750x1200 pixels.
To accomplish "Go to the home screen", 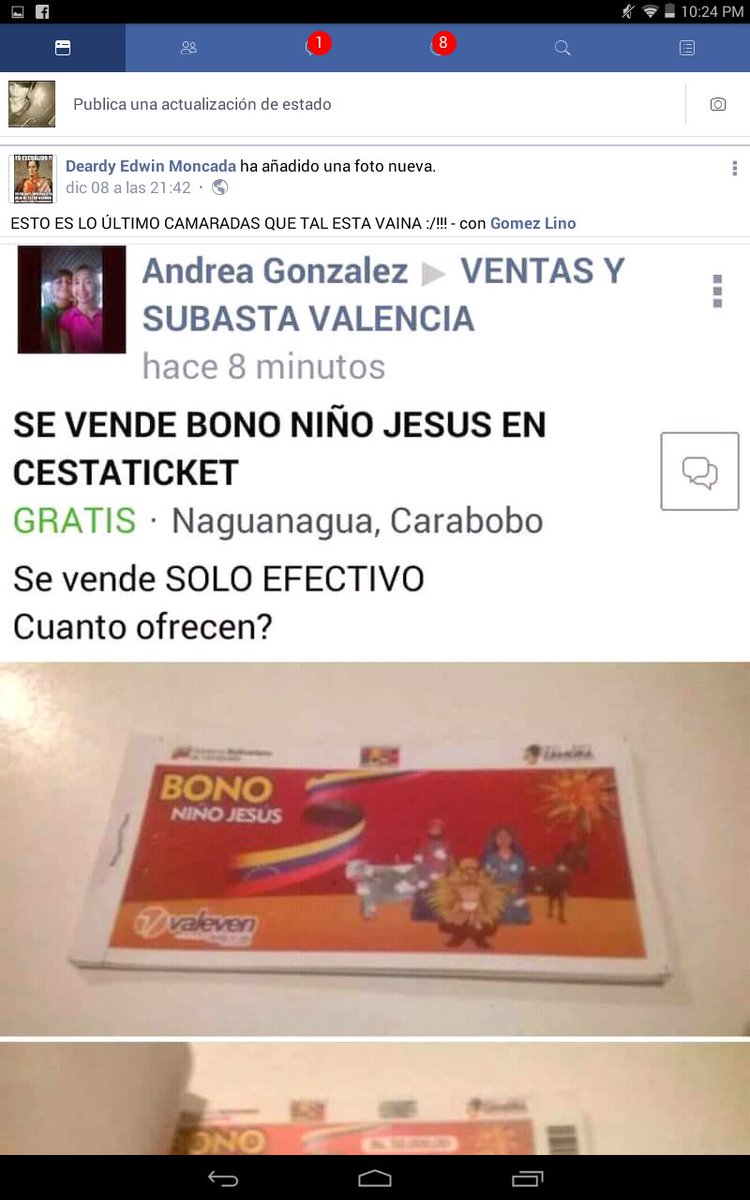I will 375,1179.
